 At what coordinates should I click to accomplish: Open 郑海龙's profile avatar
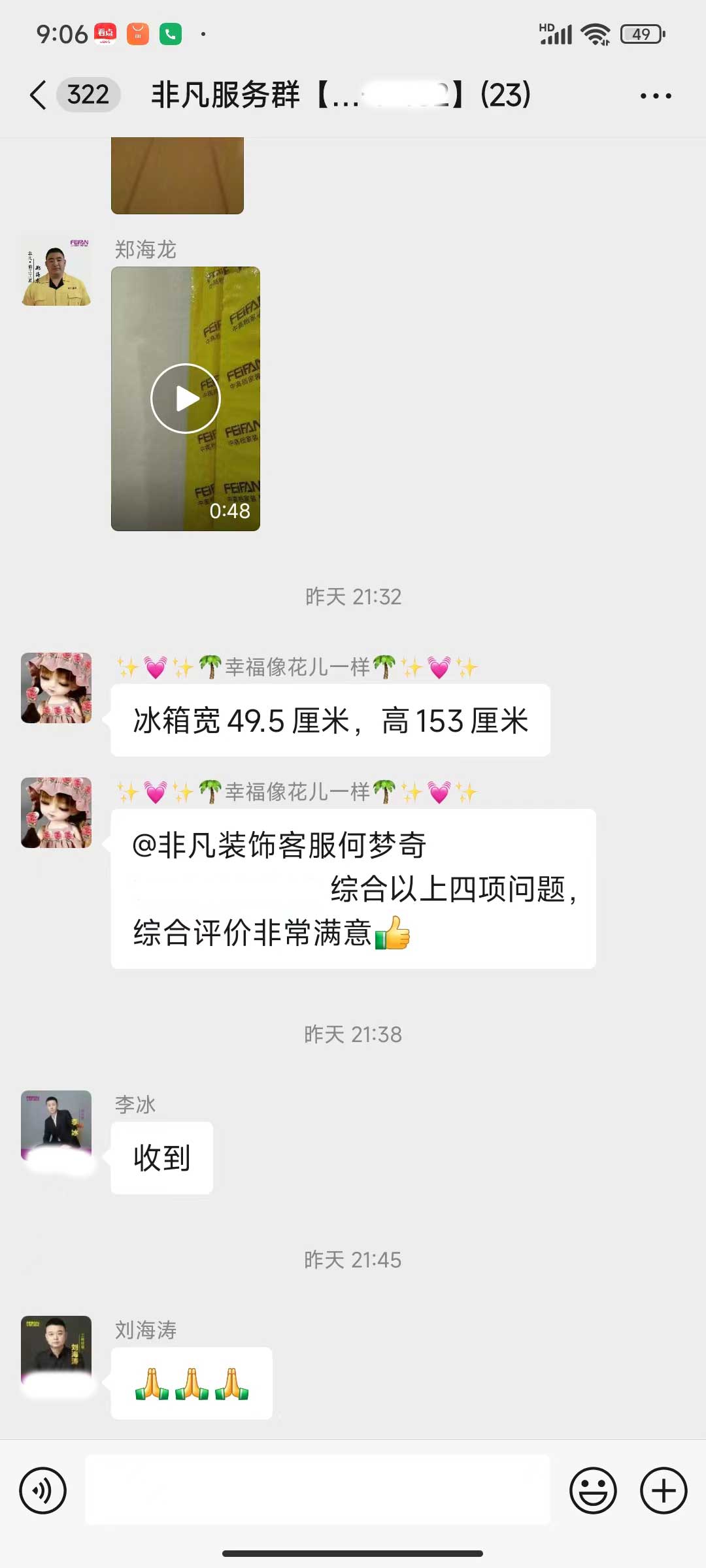[x=56, y=271]
